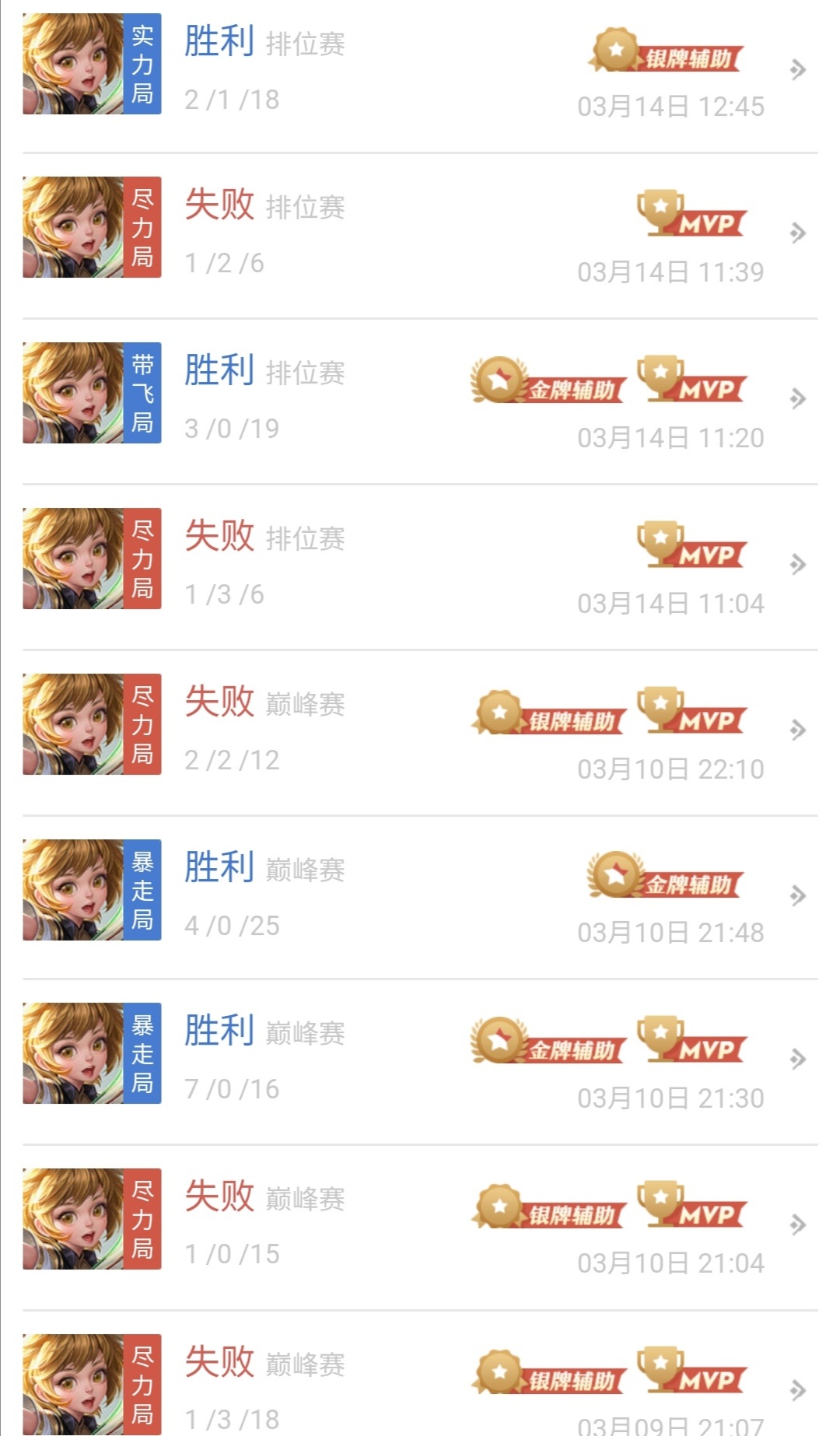View the 3/0/19 win at 11:20

click(420, 401)
